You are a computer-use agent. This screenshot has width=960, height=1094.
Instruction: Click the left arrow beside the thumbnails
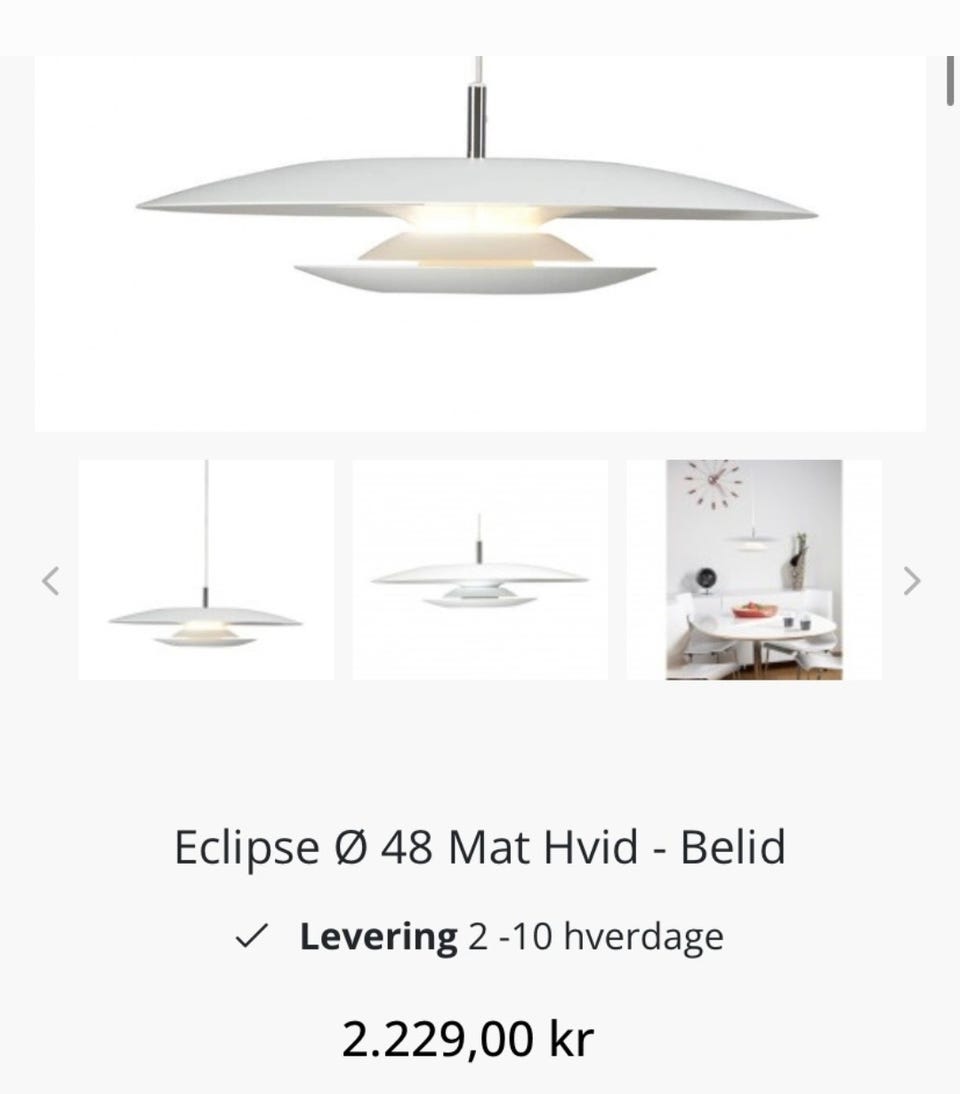[x=50, y=581]
